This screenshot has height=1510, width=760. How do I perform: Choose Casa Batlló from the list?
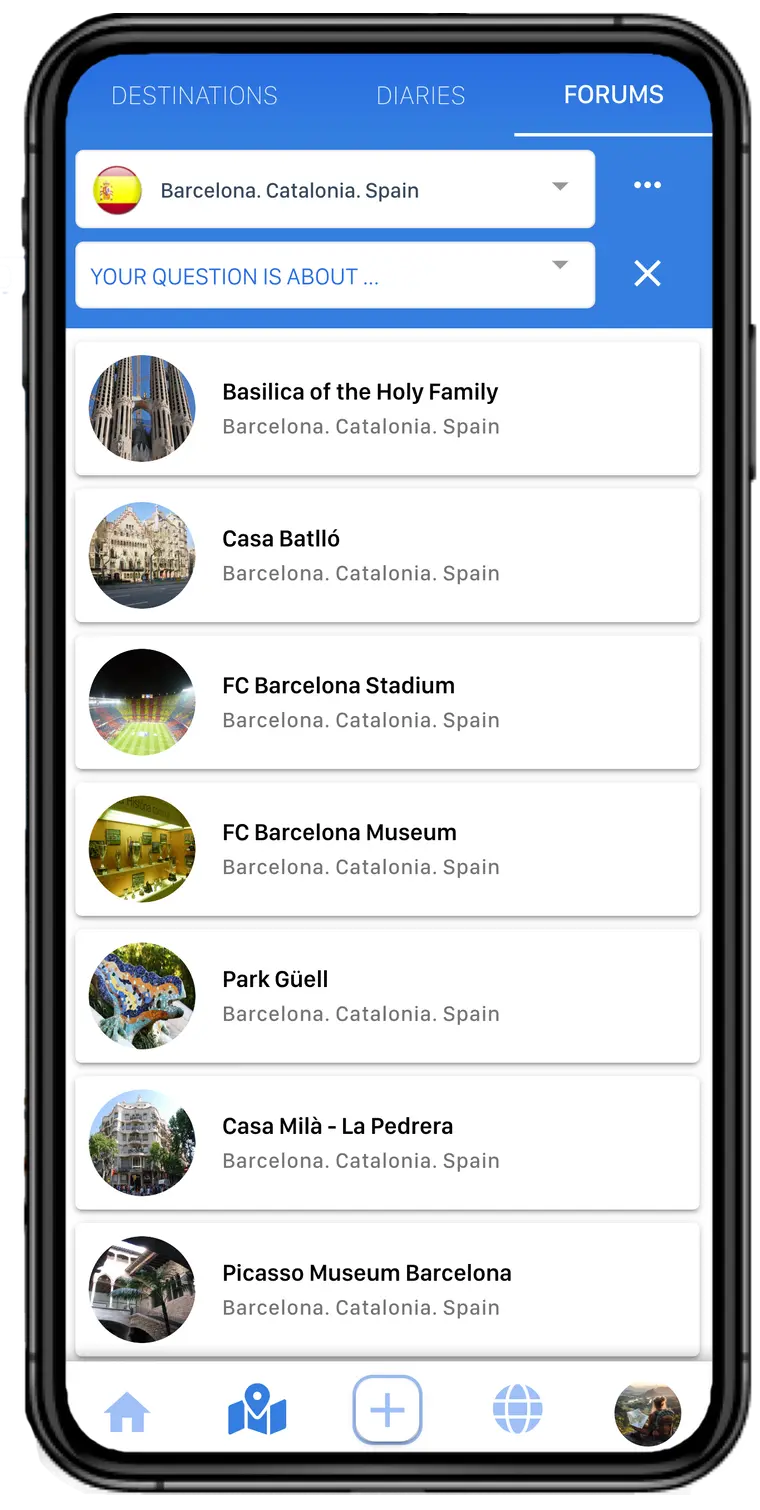click(387, 555)
